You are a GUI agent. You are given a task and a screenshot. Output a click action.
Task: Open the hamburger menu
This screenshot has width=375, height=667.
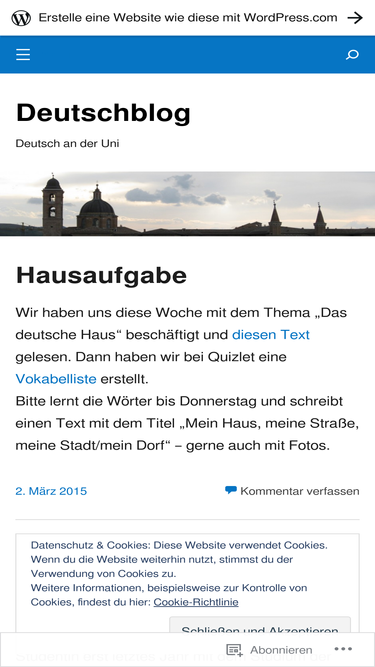point(23,54)
